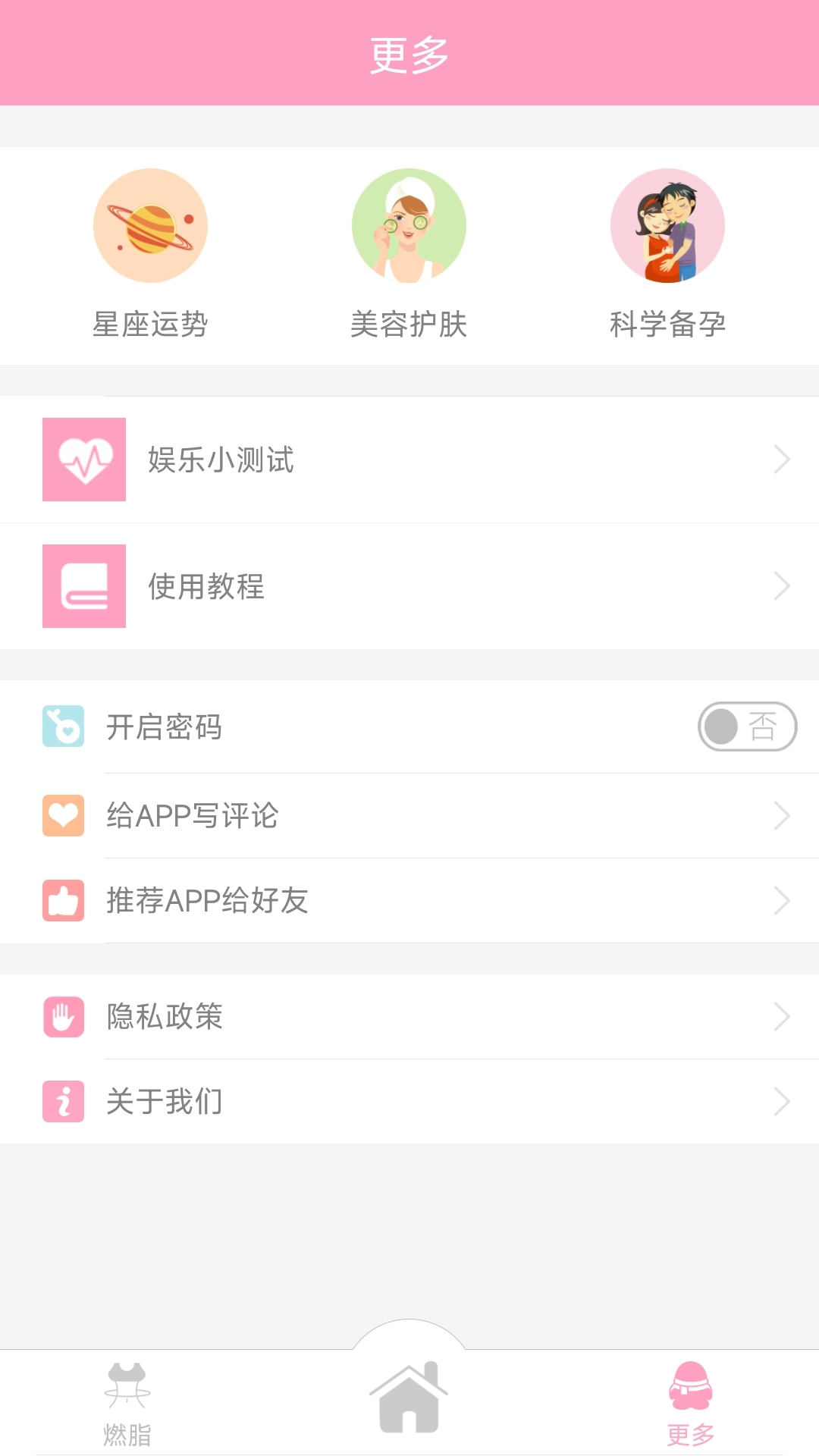Viewport: 819px width, 1456px height.
Task: Select the heart monitor icon beside 娱乐小测试
Action: coord(84,459)
